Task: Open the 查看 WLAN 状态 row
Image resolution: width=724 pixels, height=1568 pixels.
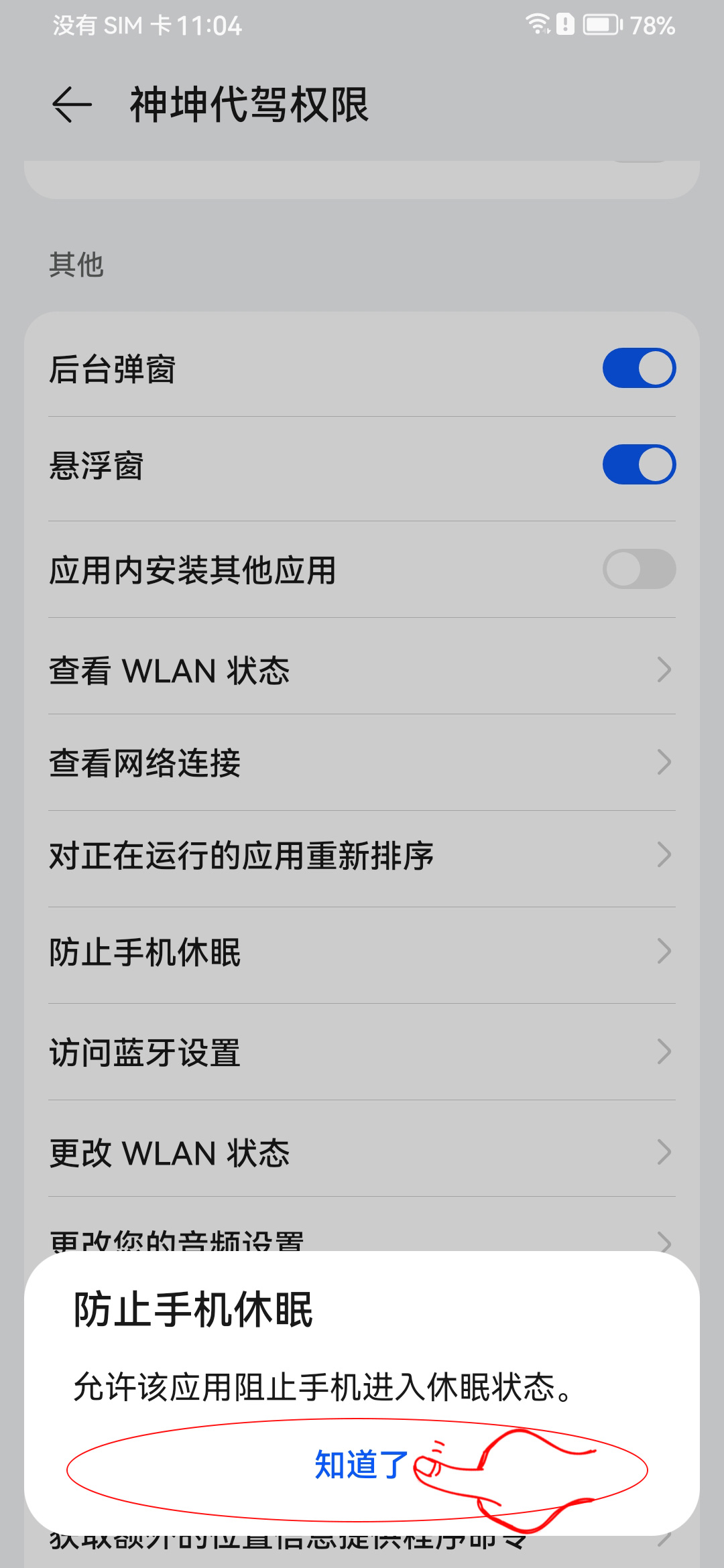Action: [x=362, y=670]
